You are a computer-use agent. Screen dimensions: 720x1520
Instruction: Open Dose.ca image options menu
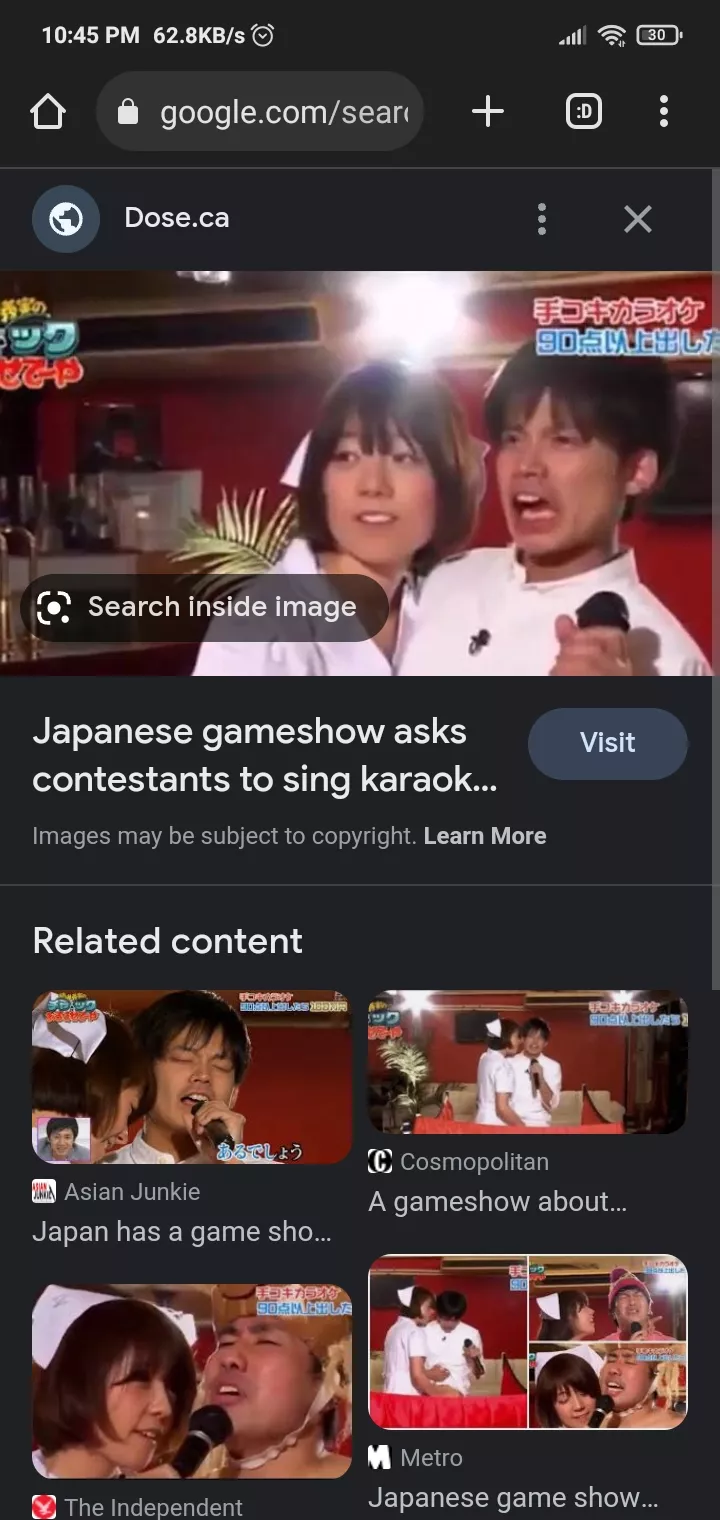click(x=541, y=219)
